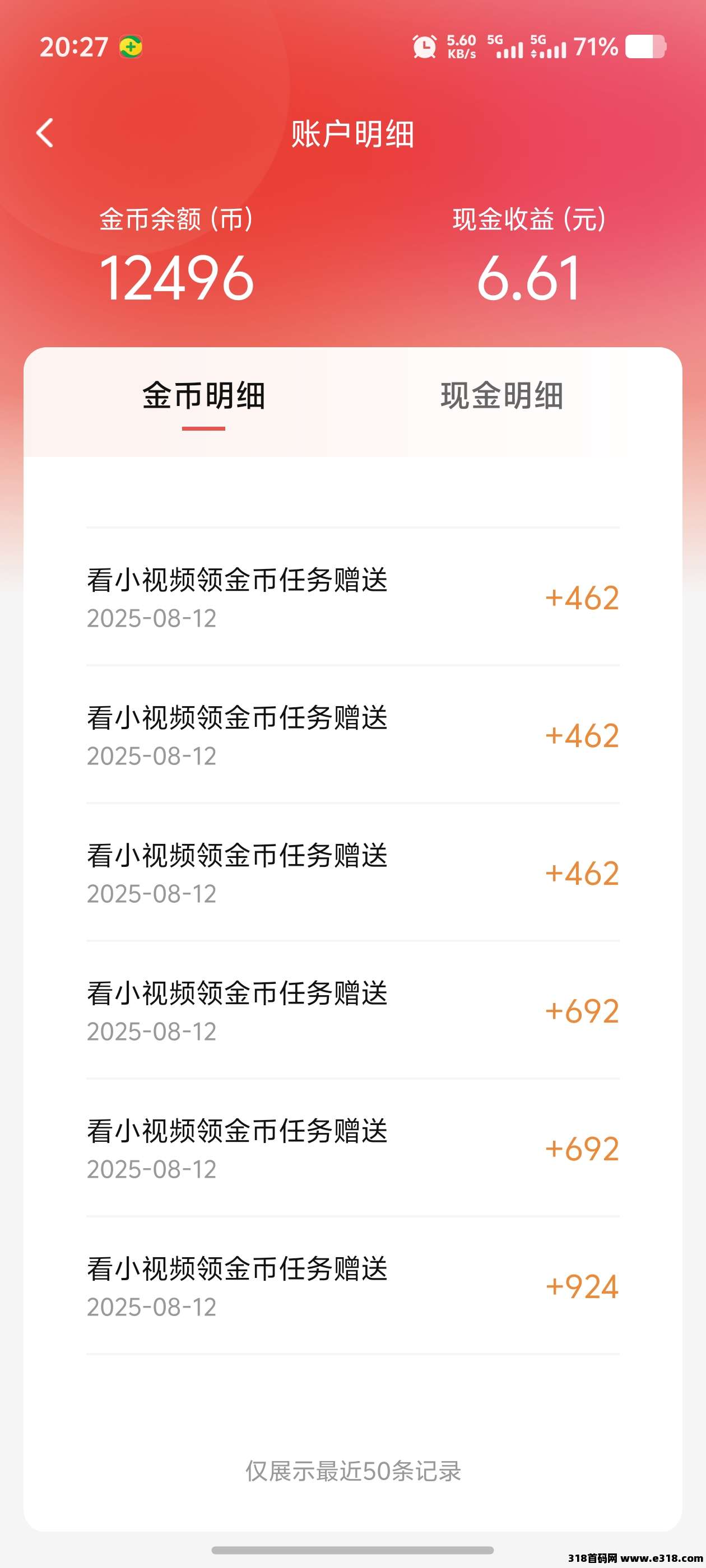The width and height of the screenshot is (706, 1568).
Task: Switch to the 现金明细 tab
Action: pyautogui.click(x=501, y=397)
